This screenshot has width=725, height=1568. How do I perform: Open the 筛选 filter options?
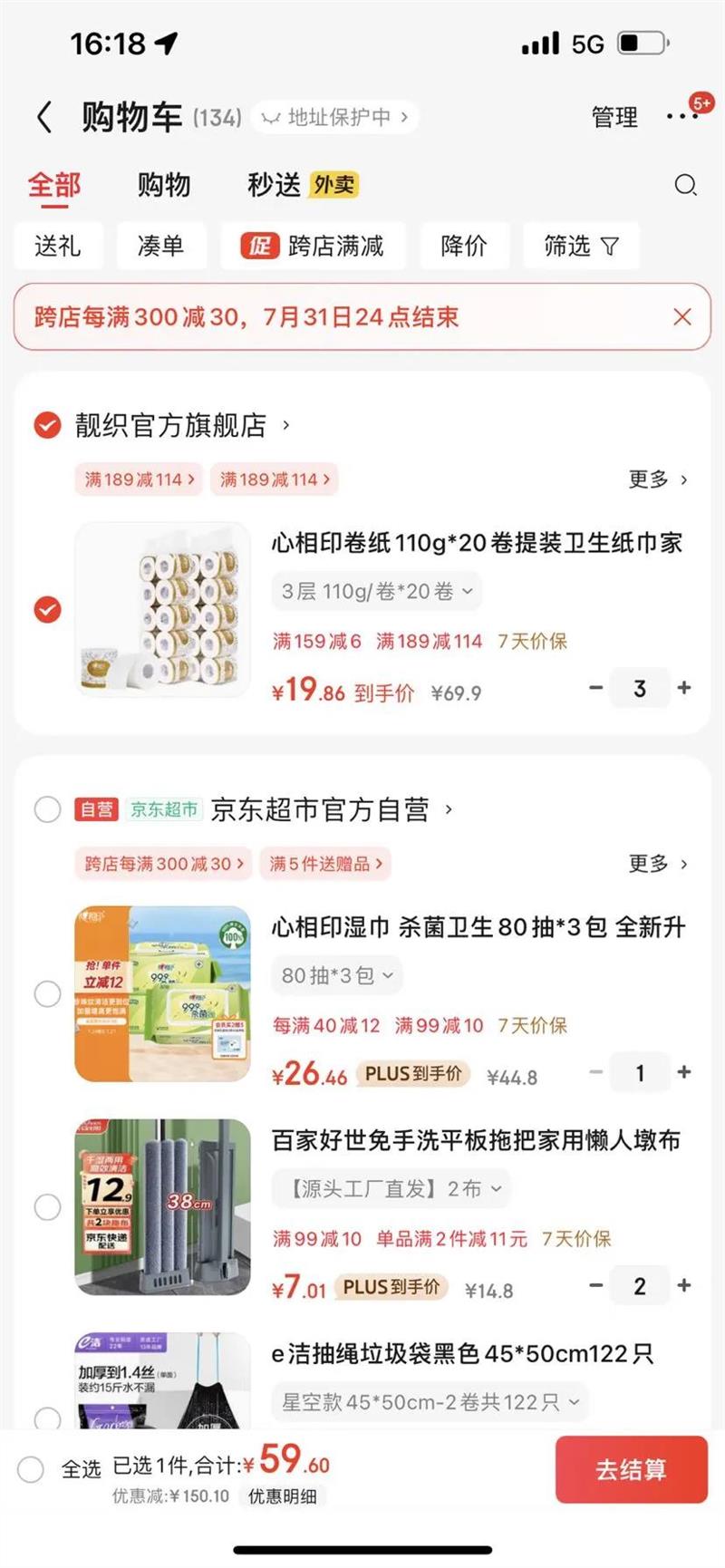pos(581,246)
